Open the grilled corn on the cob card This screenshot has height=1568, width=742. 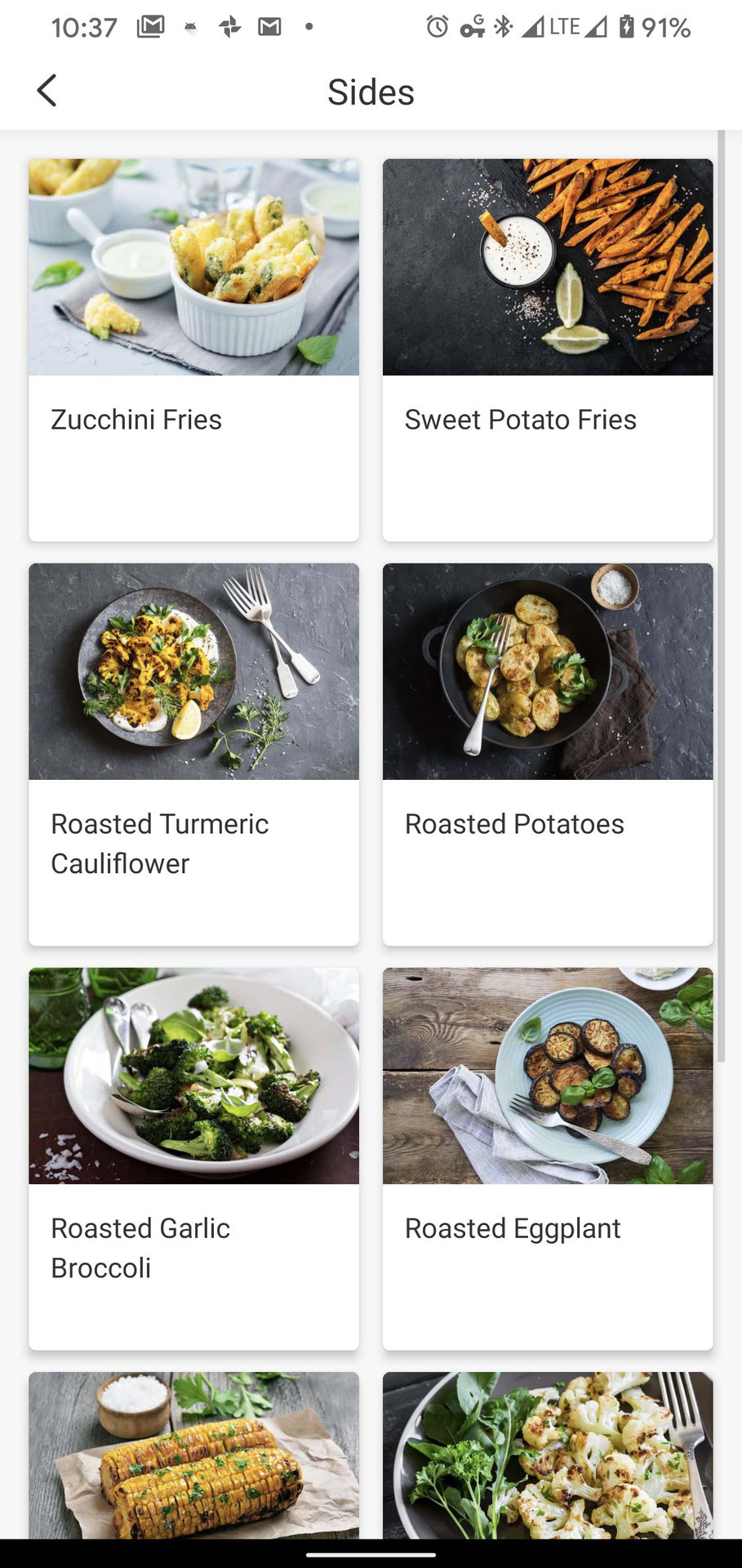click(x=193, y=1455)
